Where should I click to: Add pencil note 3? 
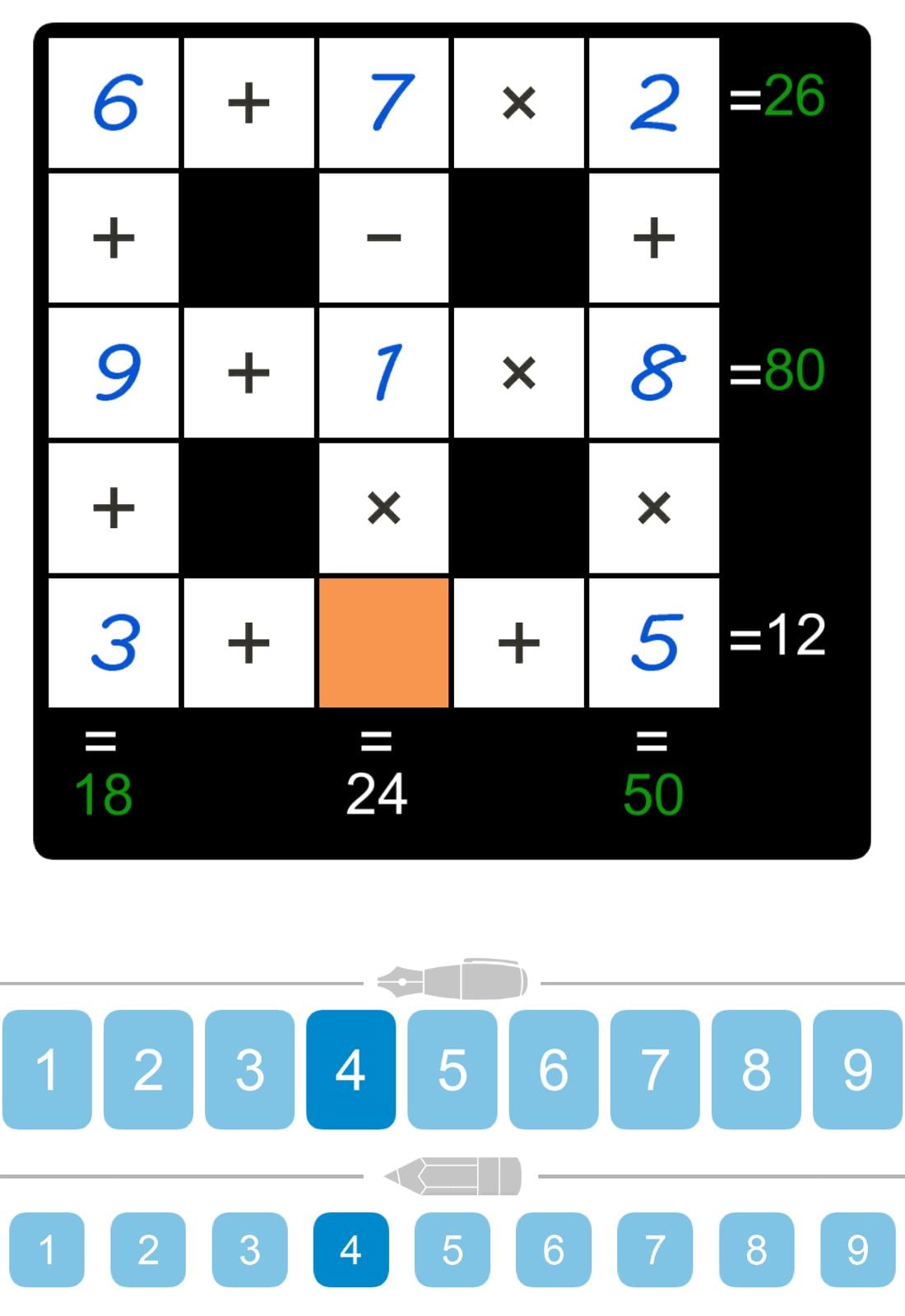tap(249, 1249)
